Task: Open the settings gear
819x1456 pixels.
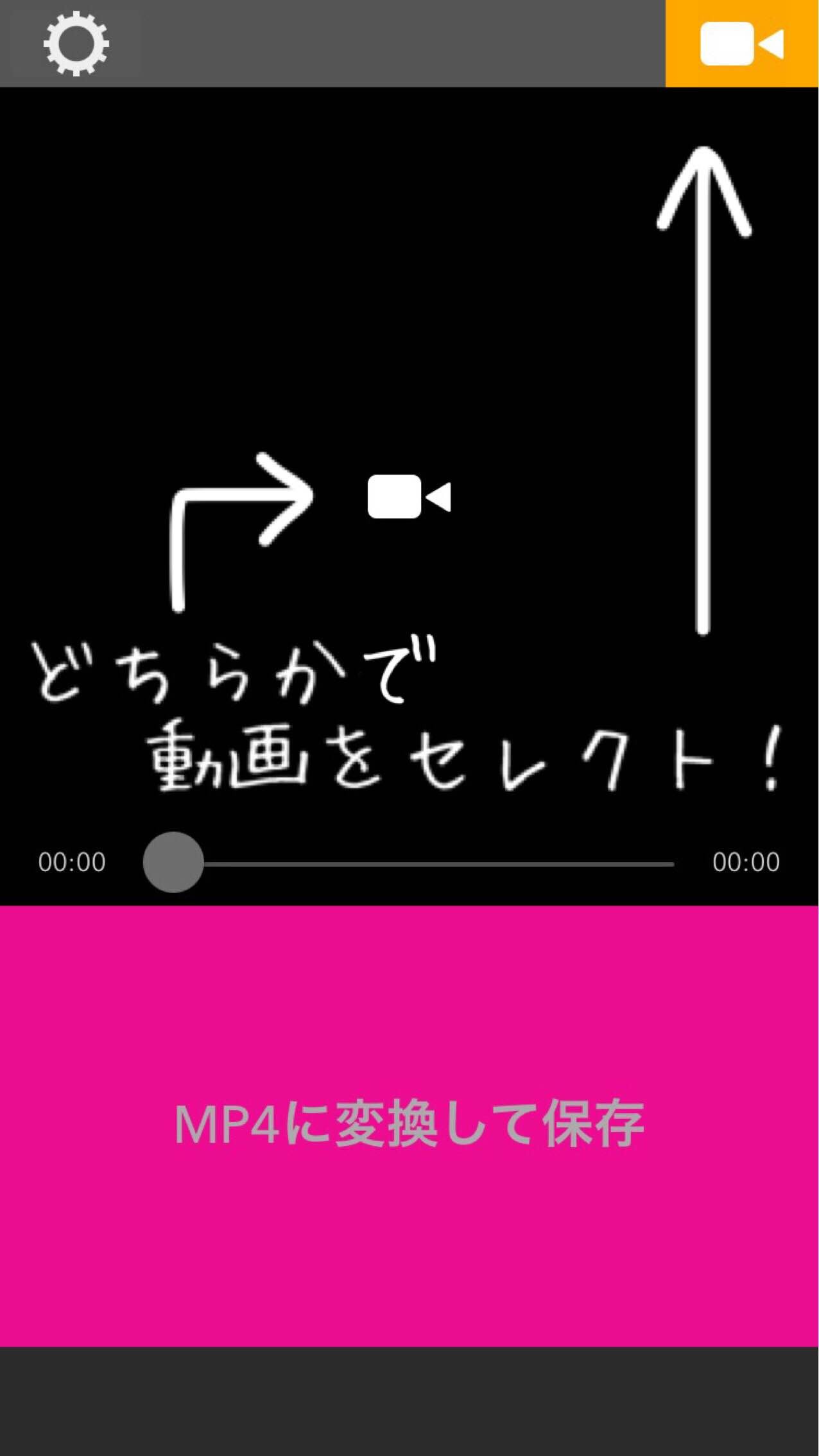Action: (x=76, y=44)
